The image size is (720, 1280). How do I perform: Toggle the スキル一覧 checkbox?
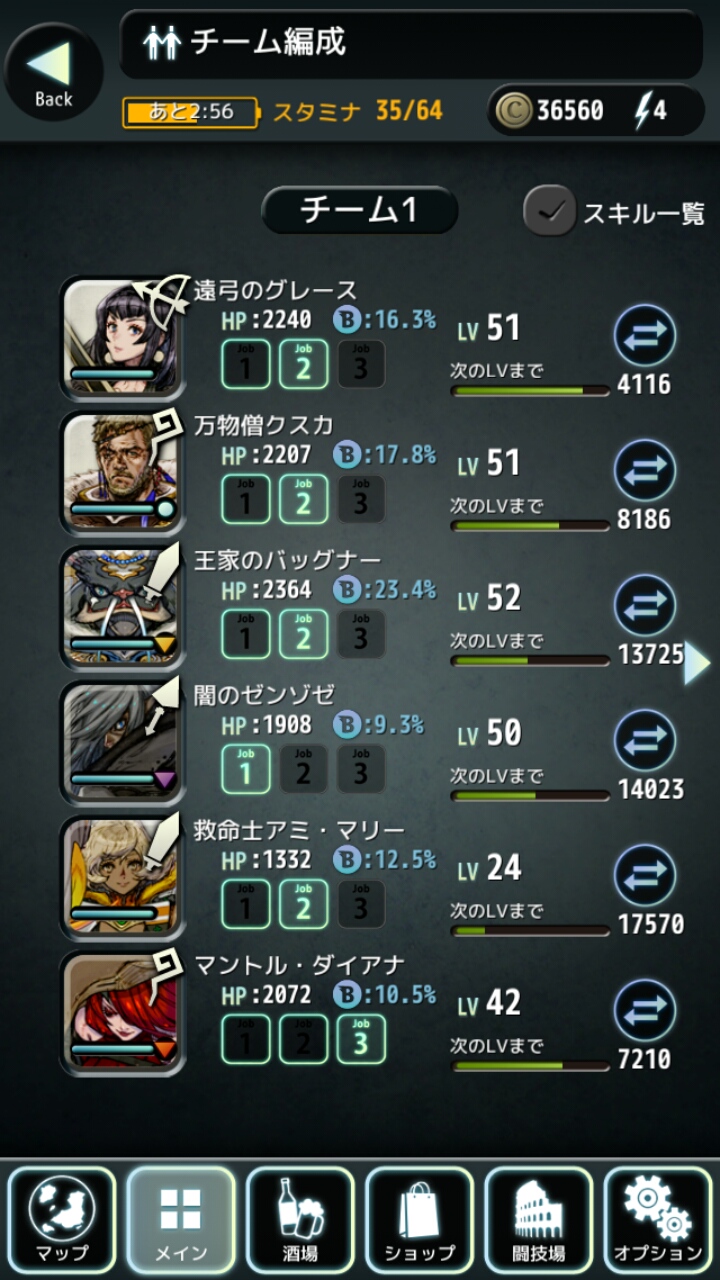(550, 211)
